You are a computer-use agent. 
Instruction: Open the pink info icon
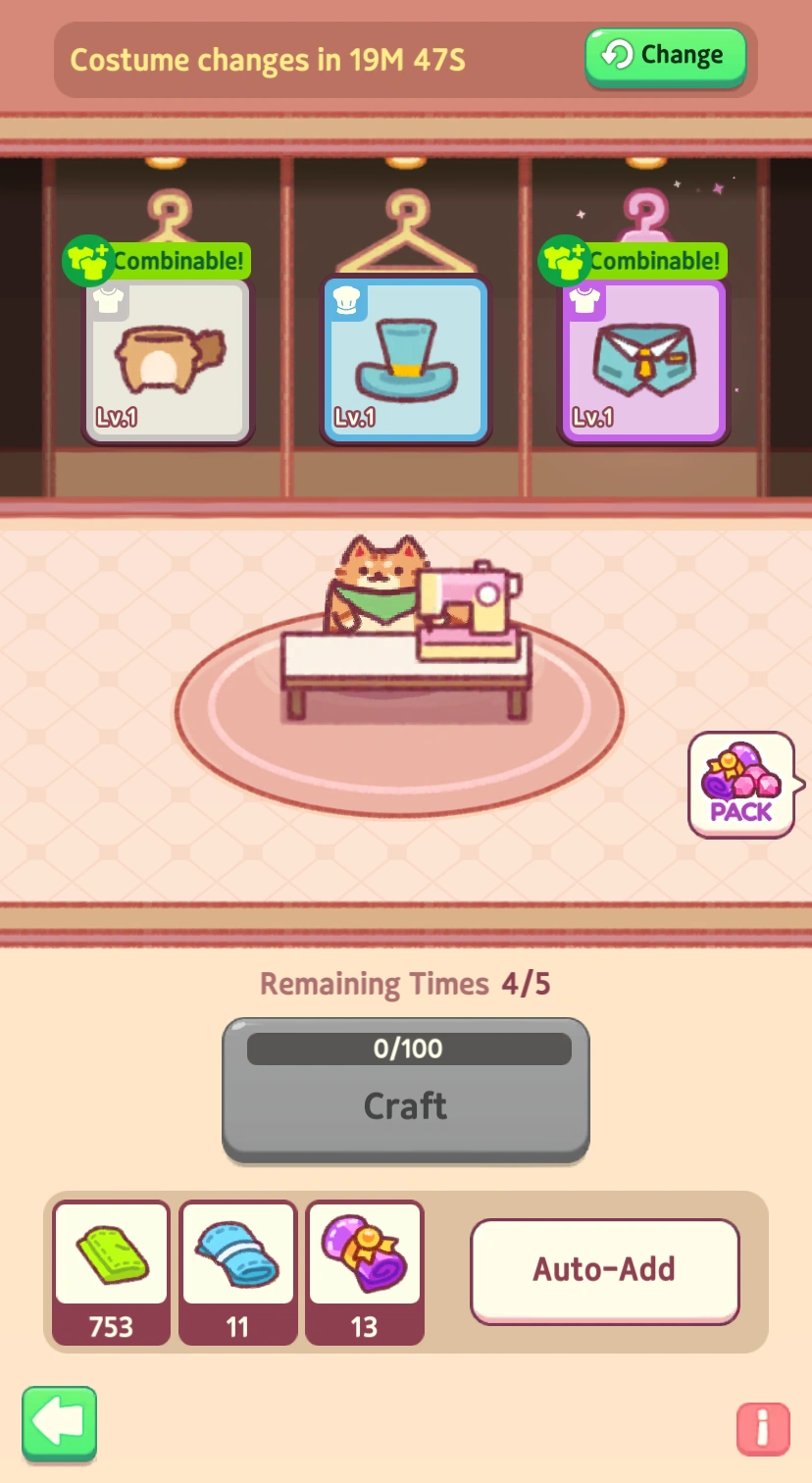(x=762, y=1429)
